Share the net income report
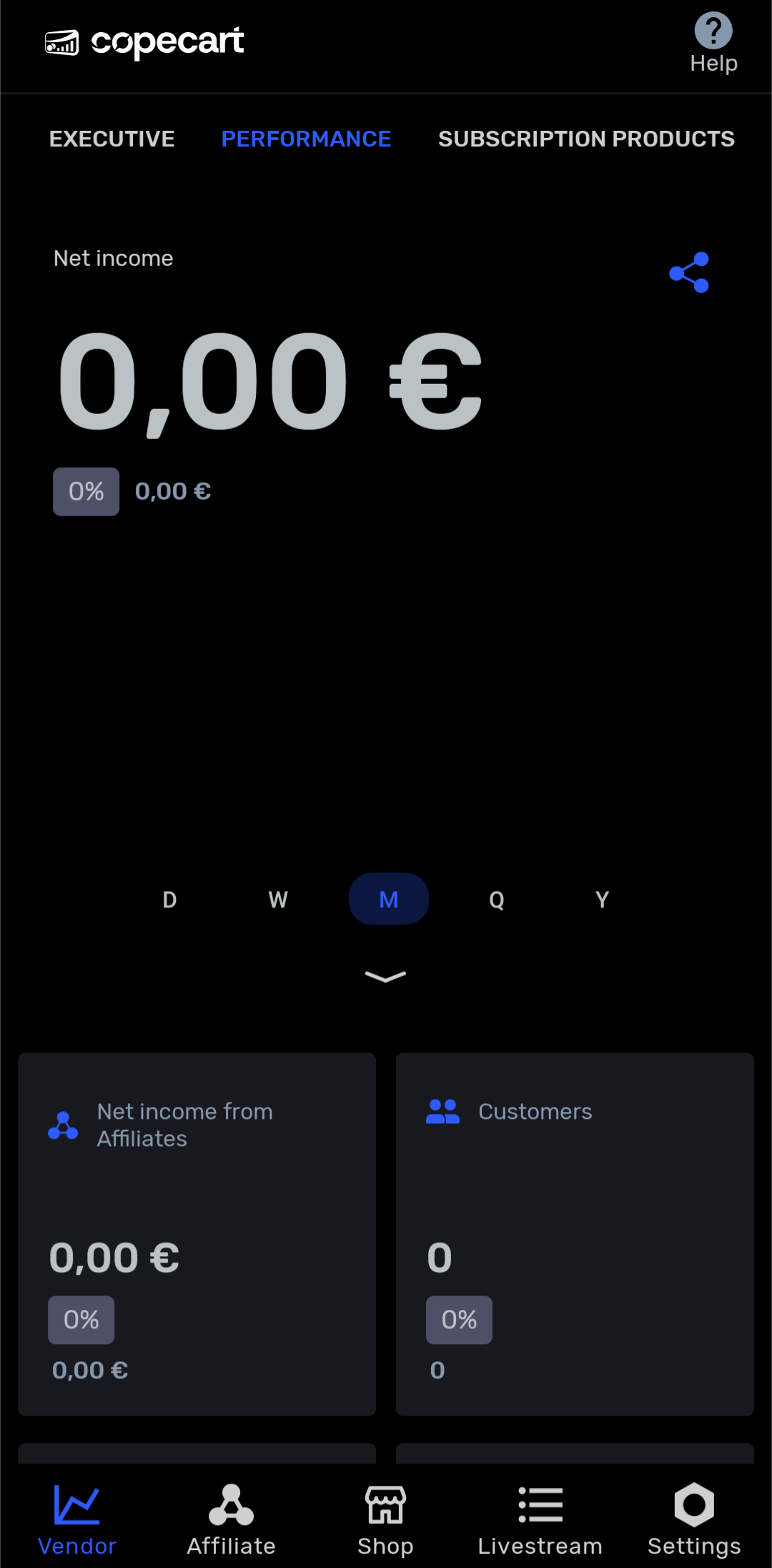The height and width of the screenshot is (1568, 772). (x=689, y=272)
